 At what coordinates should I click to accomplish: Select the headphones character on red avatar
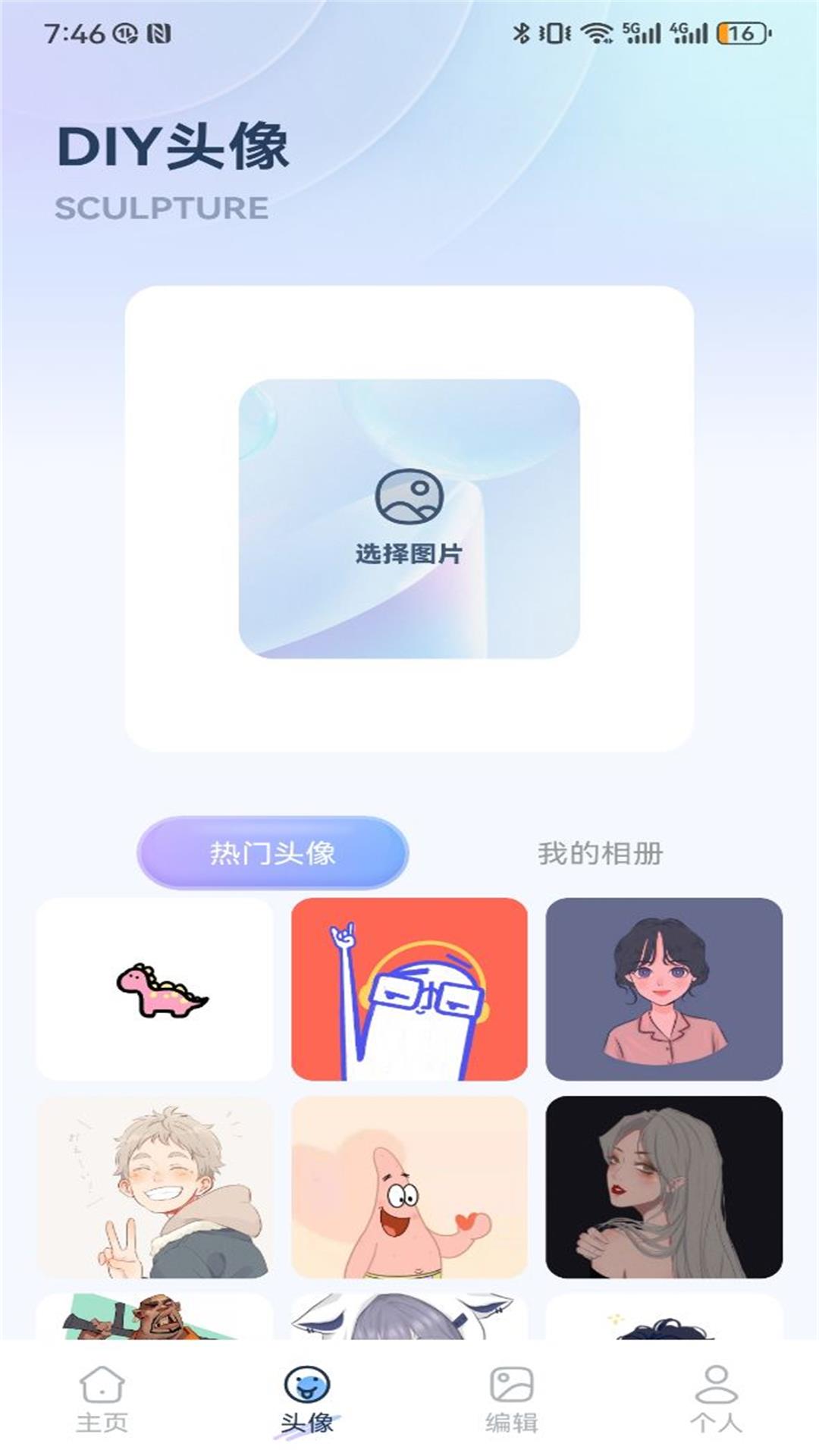click(409, 989)
